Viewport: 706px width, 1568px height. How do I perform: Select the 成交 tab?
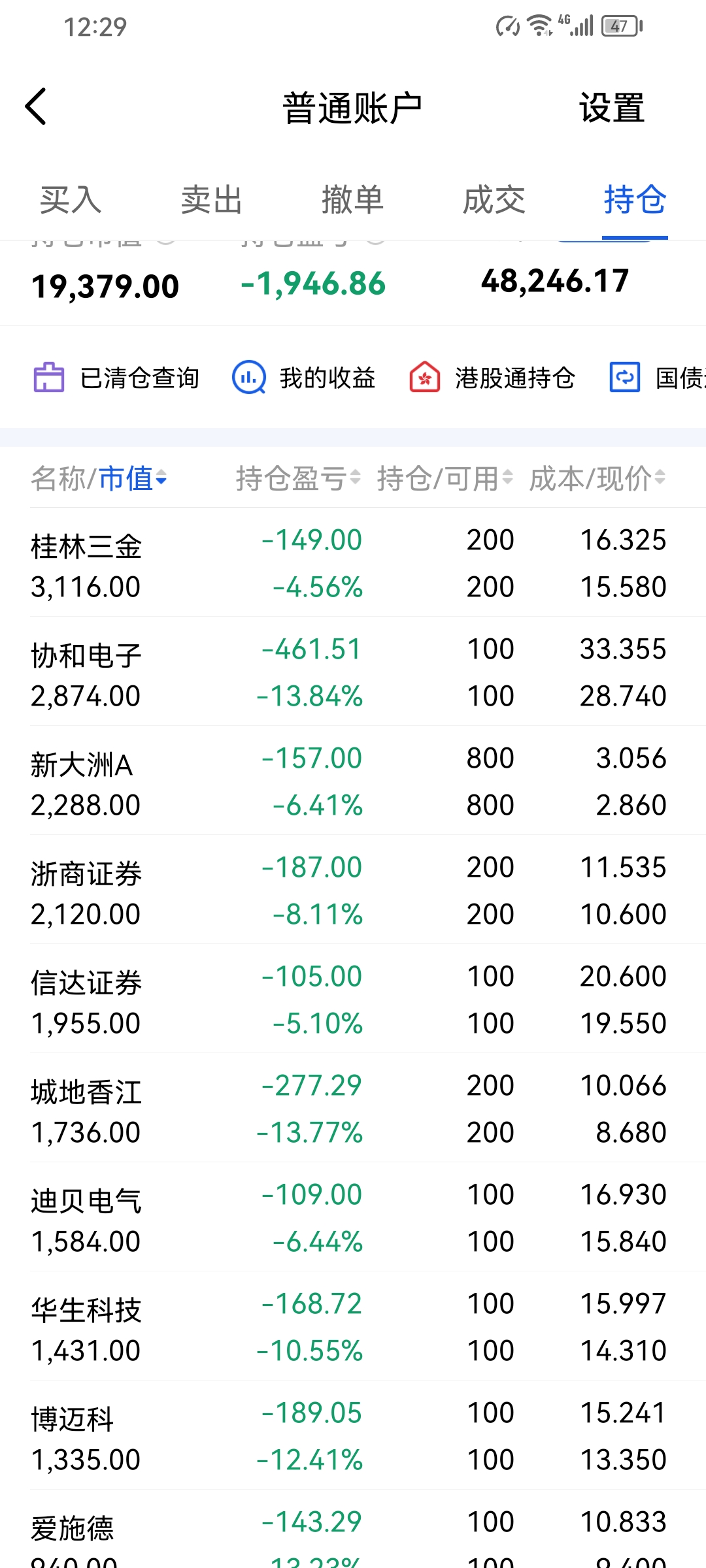click(x=494, y=200)
